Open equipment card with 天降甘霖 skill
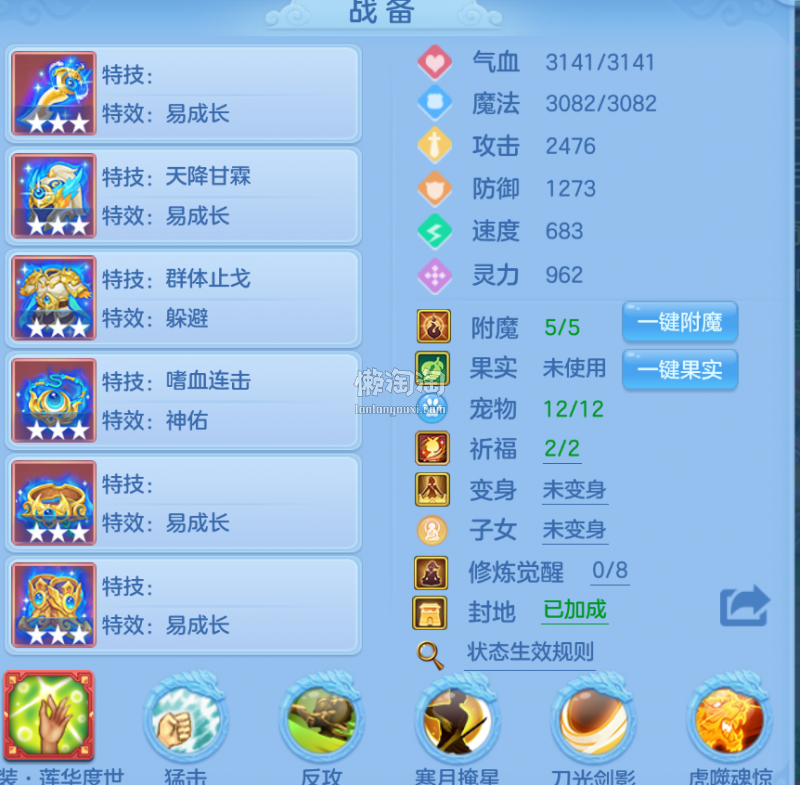The height and width of the screenshot is (785, 800). point(183,195)
